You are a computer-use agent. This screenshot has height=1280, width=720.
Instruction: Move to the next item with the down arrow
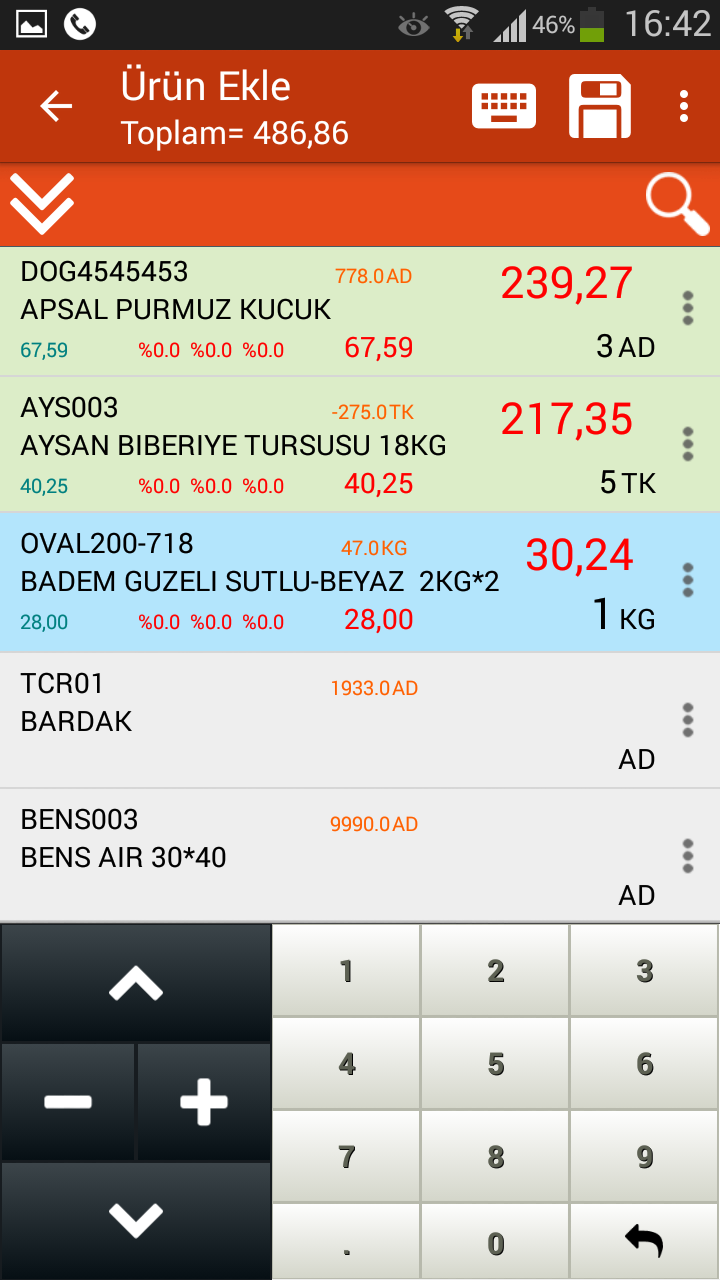coord(136,1220)
